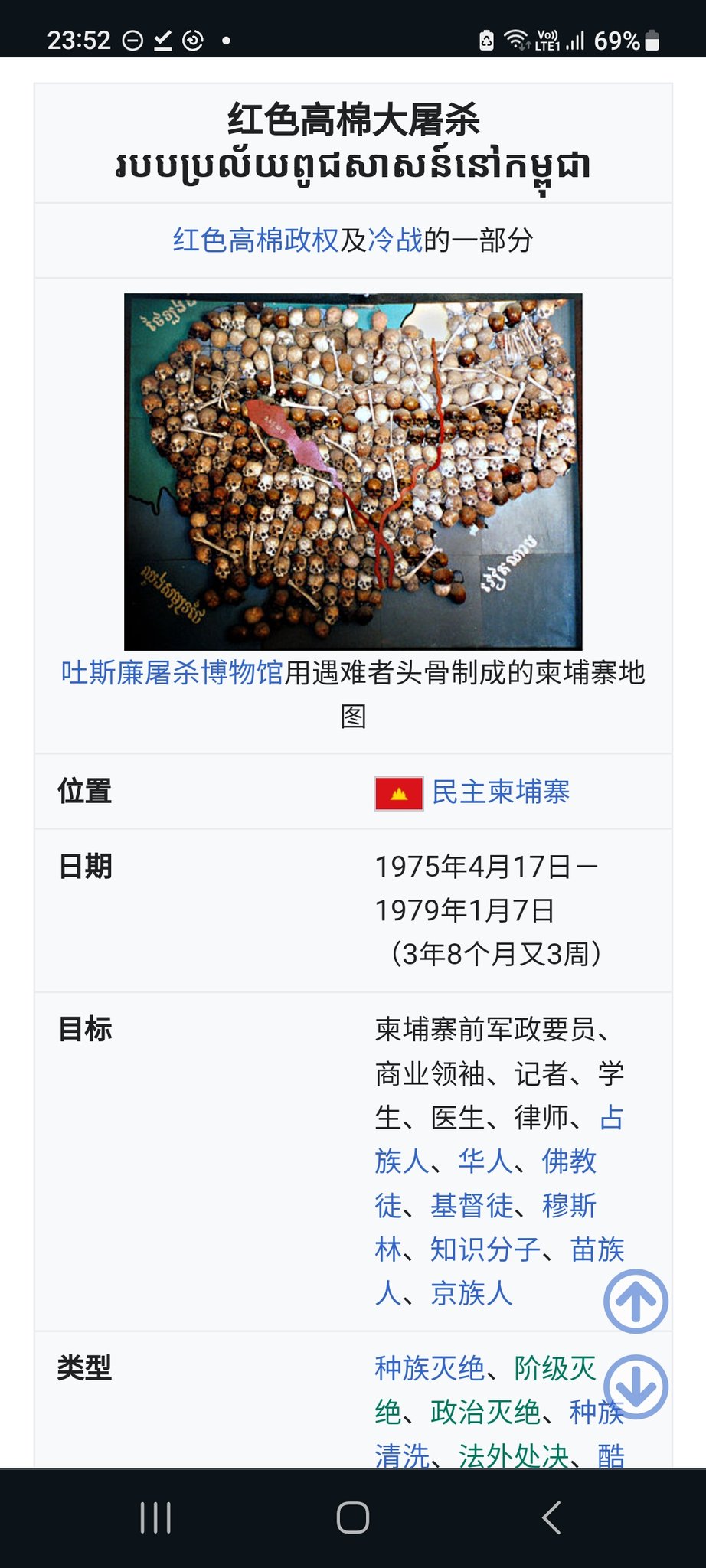Tap the jump-to-bottom arrow button
This screenshot has width=706, height=1568.
(x=636, y=1387)
